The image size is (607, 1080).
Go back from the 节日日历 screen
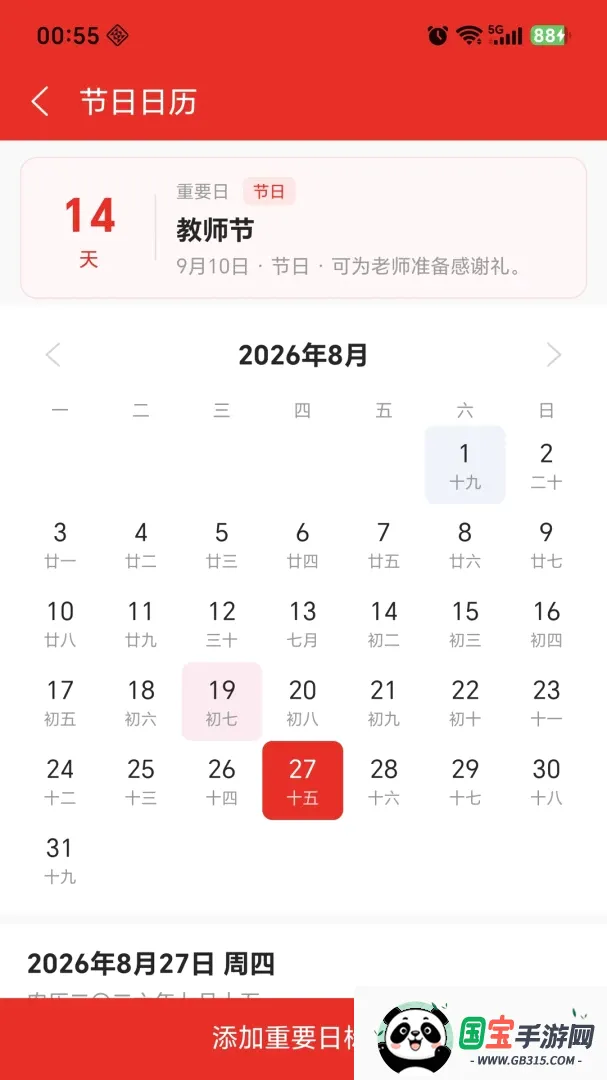40,102
